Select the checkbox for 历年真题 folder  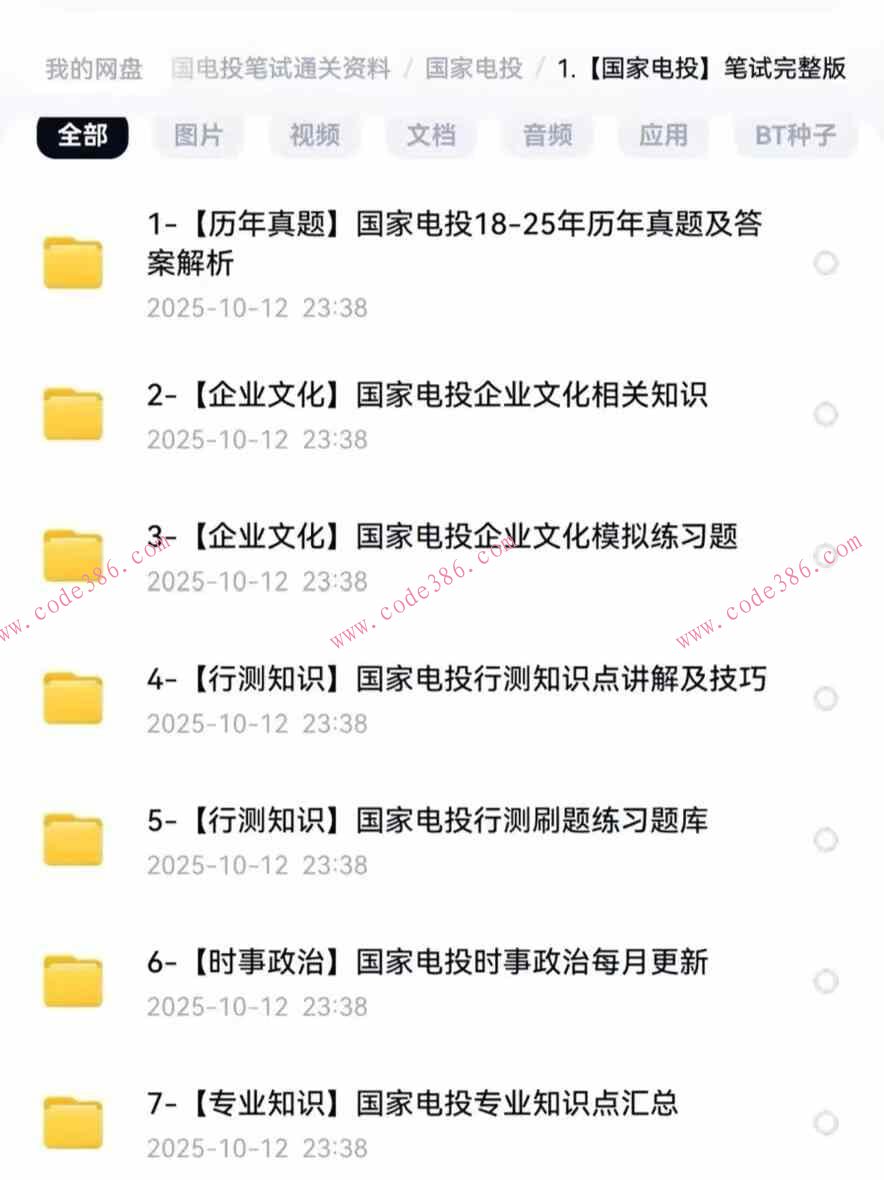coord(824,264)
